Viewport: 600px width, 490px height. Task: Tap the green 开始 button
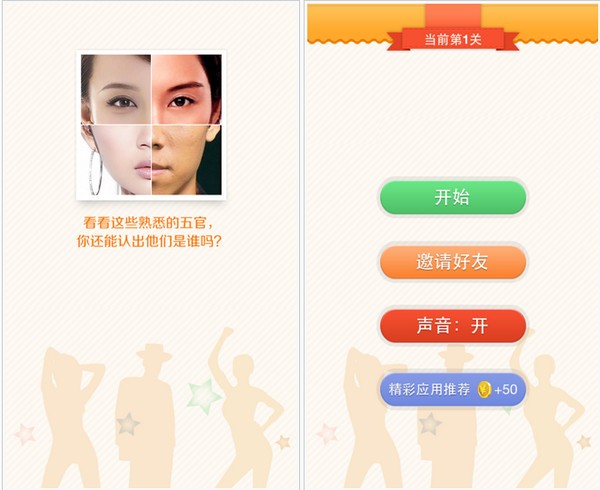452,197
